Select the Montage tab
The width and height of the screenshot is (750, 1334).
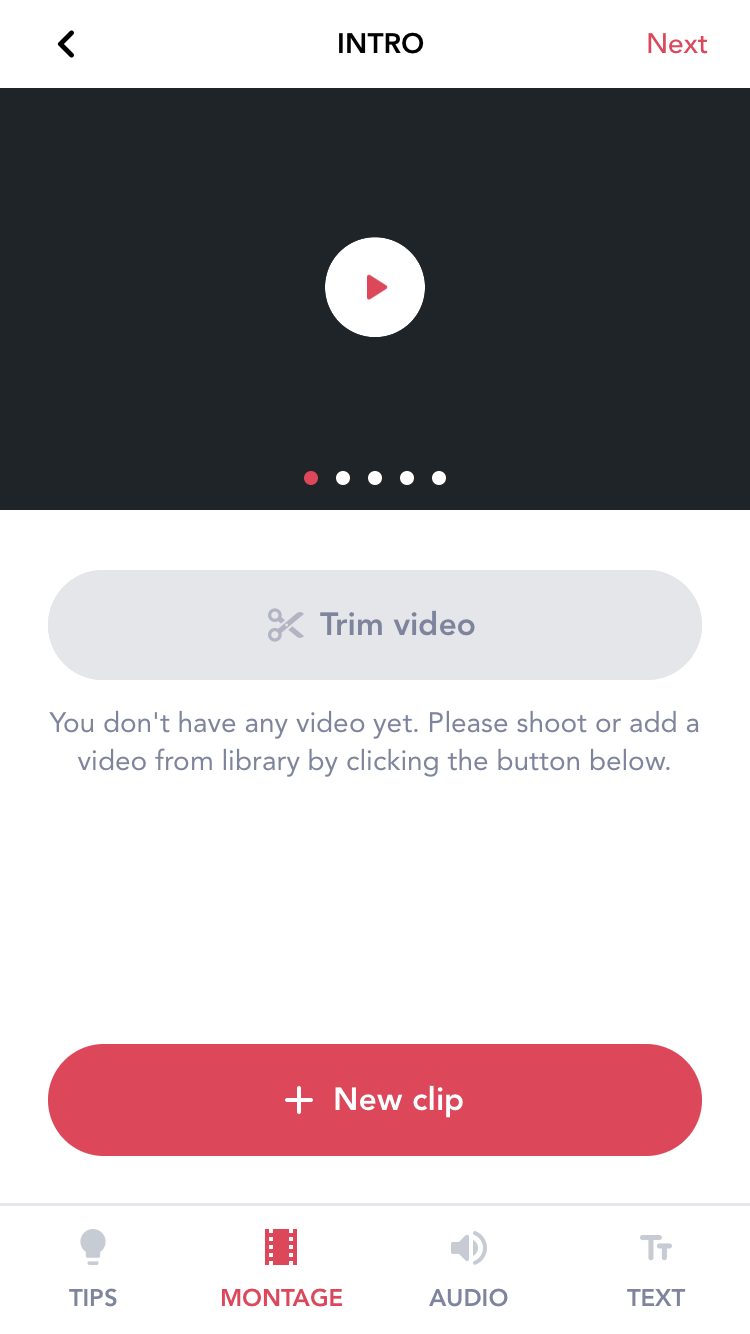[x=281, y=1269]
